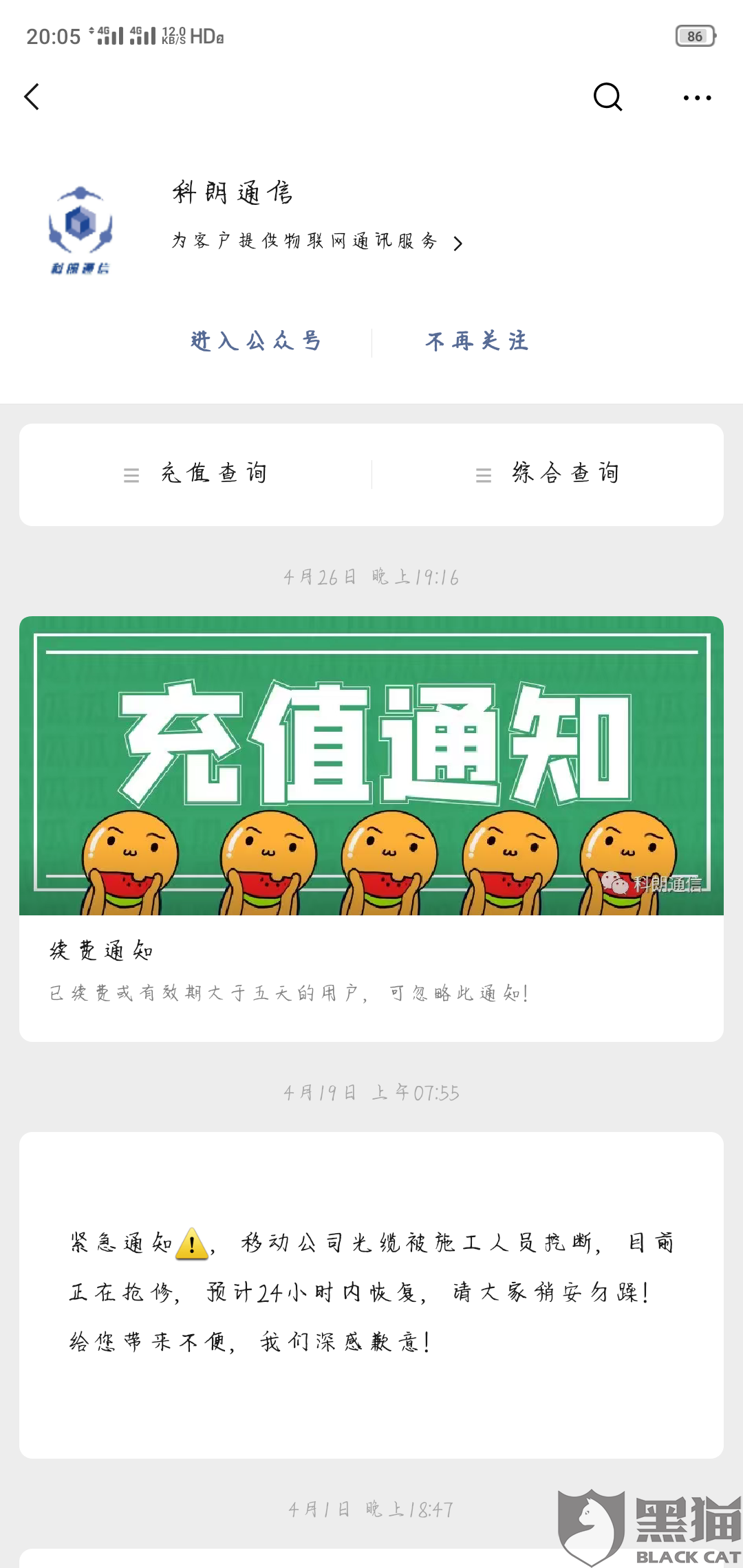743x1568 pixels.
Task: Tap 进入公众号 to enter the account
Action: tap(253, 341)
